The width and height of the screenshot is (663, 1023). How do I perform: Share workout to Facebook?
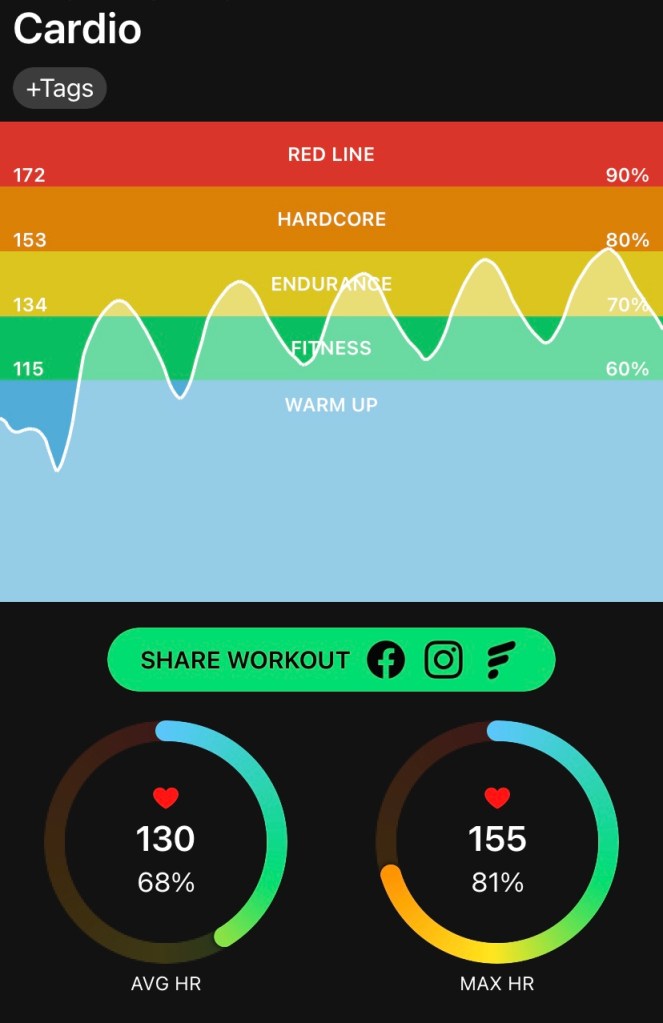pos(386,660)
